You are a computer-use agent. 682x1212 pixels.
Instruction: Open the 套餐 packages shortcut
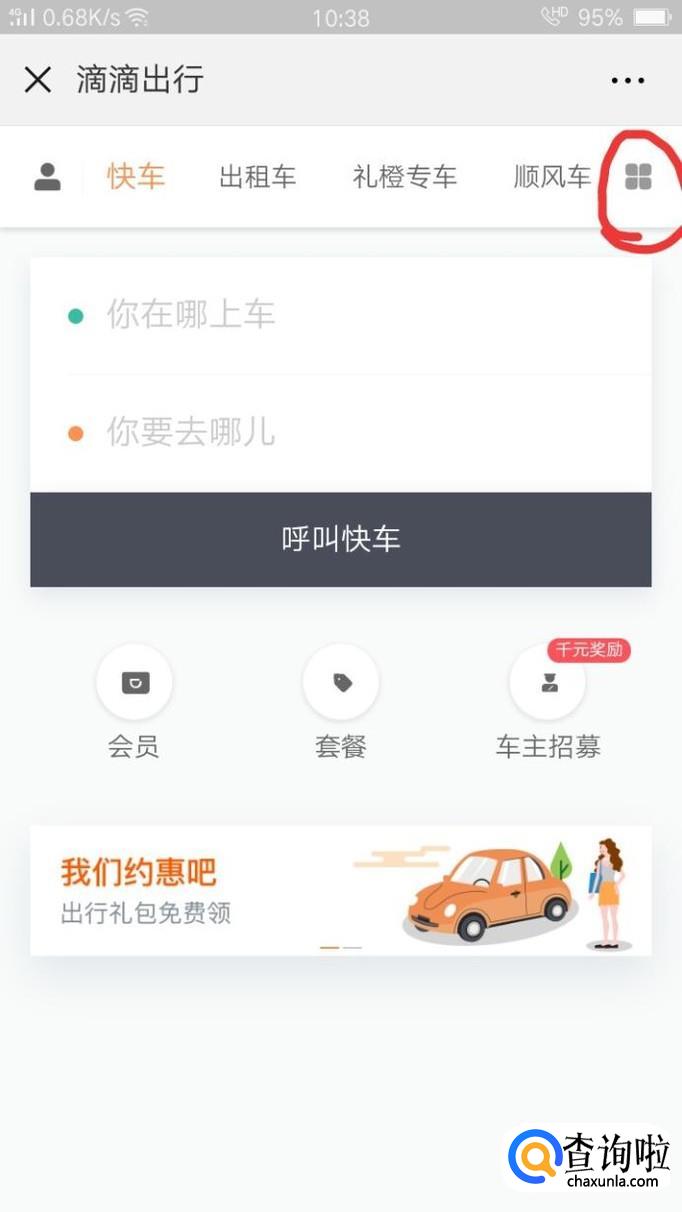click(x=341, y=683)
